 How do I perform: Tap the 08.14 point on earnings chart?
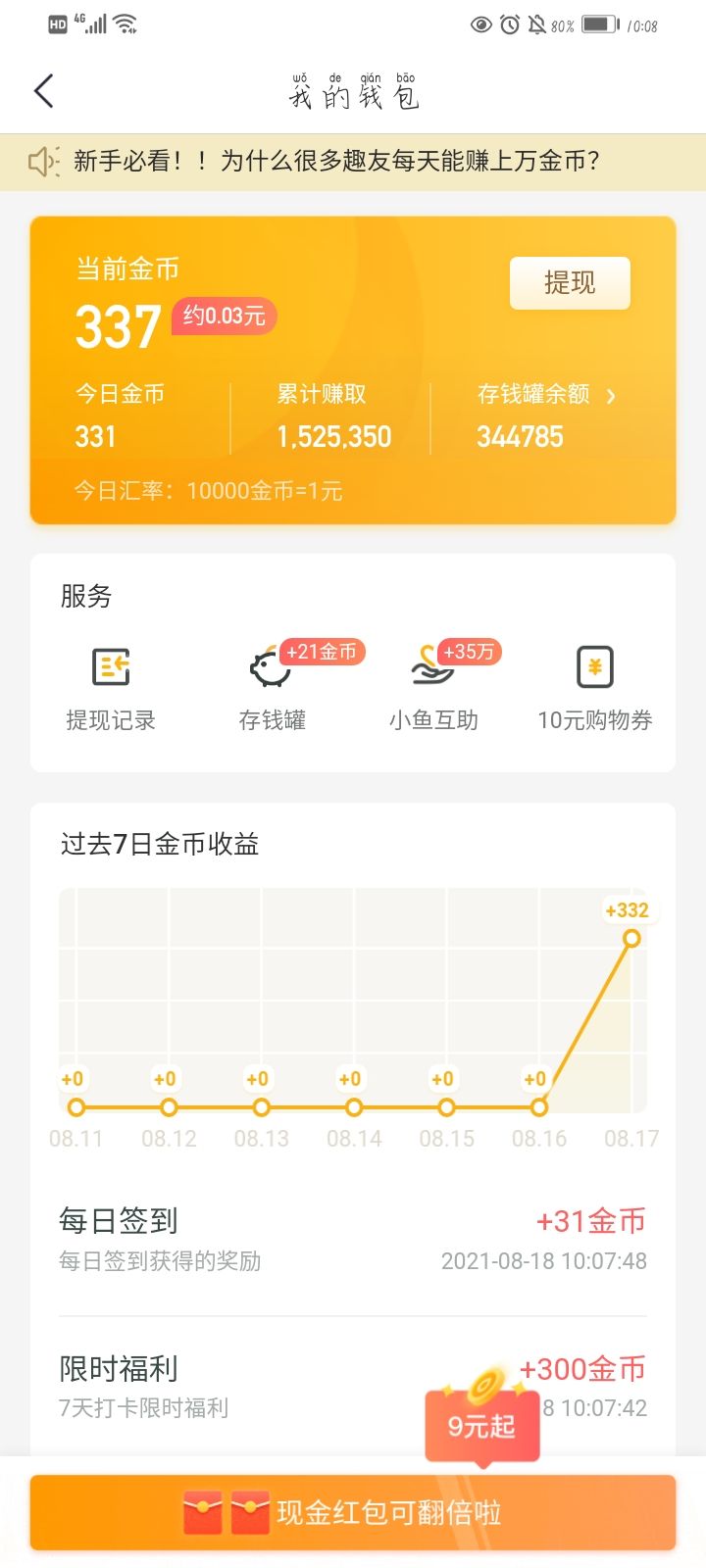(354, 1107)
